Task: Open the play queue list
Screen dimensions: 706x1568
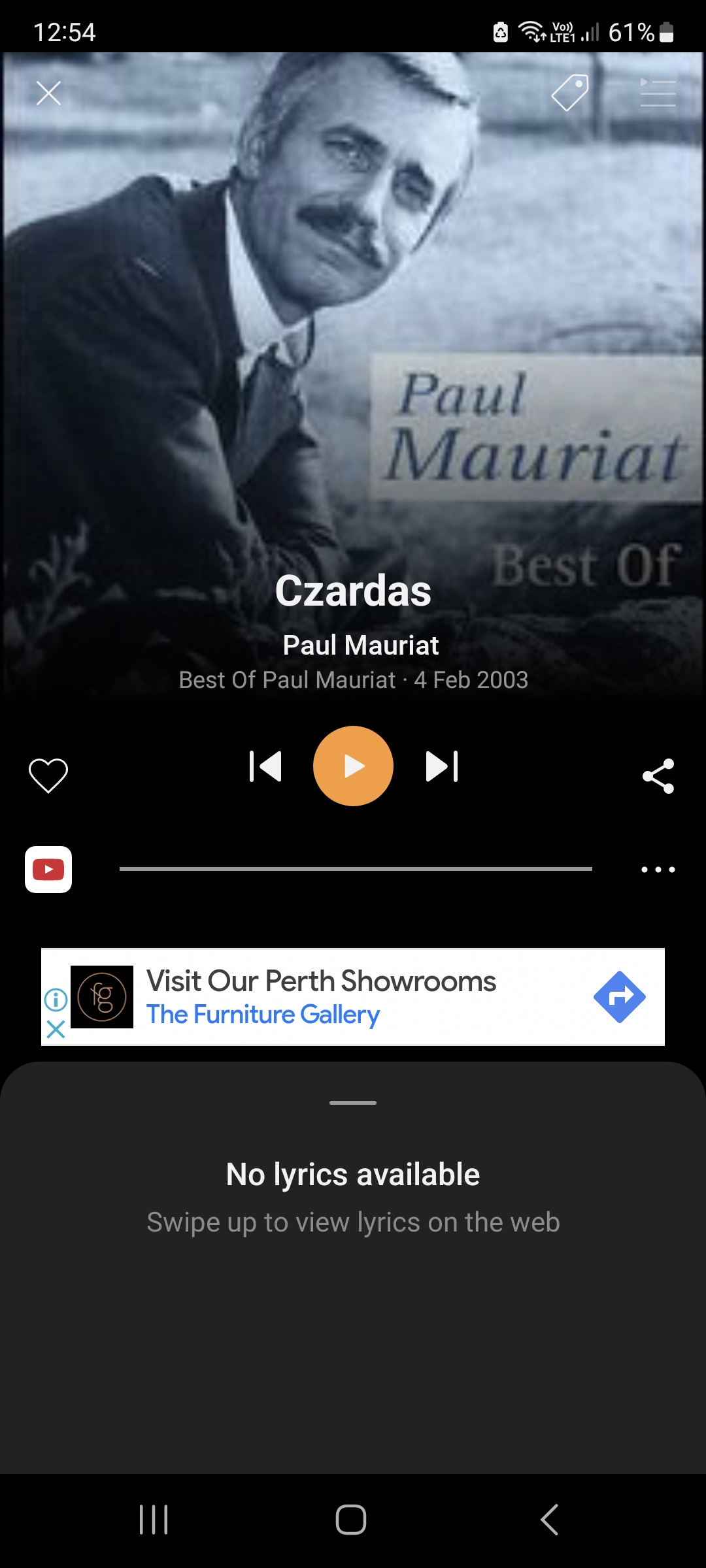Action: tap(658, 92)
